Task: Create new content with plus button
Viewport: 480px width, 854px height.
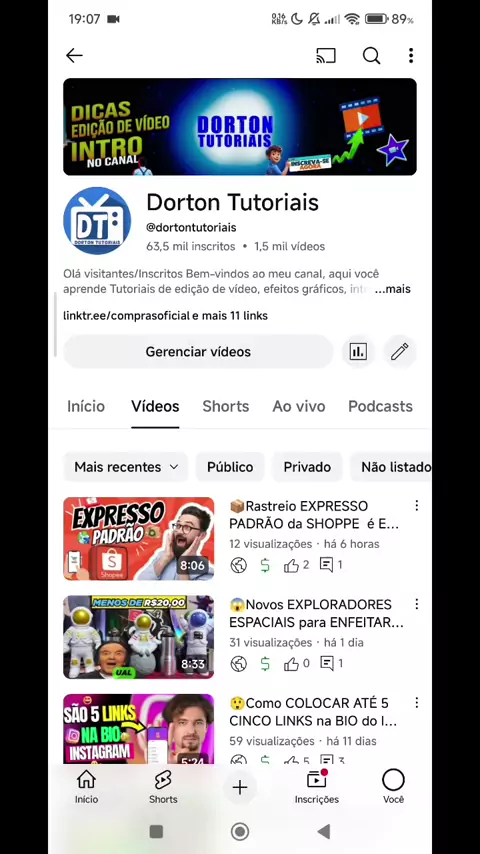Action: pyautogui.click(x=240, y=787)
